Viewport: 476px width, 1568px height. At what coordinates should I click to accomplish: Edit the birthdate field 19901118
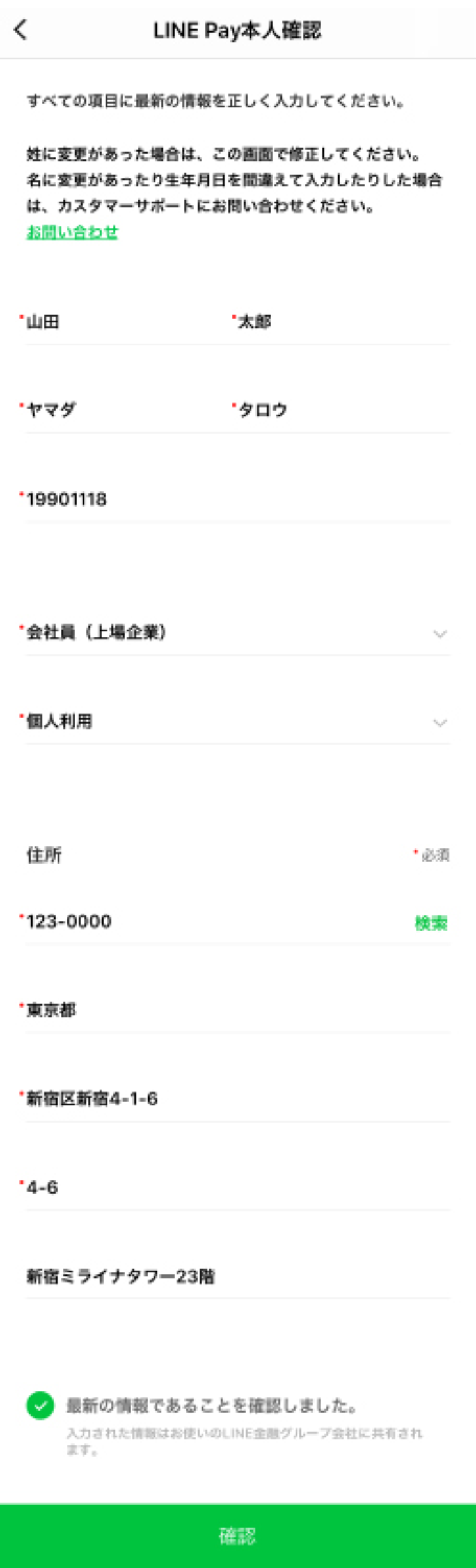(237, 499)
